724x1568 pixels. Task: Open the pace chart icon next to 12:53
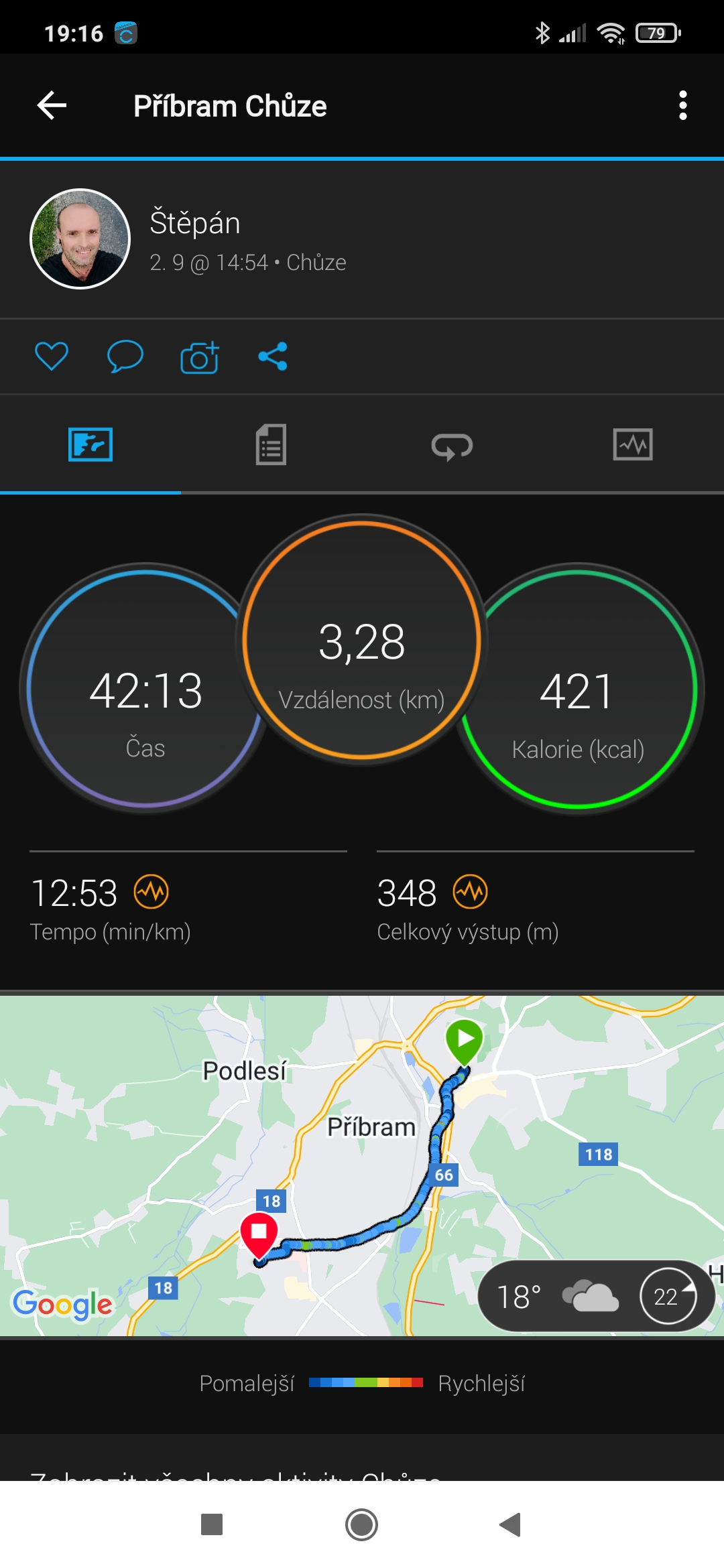pyautogui.click(x=152, y=892)
